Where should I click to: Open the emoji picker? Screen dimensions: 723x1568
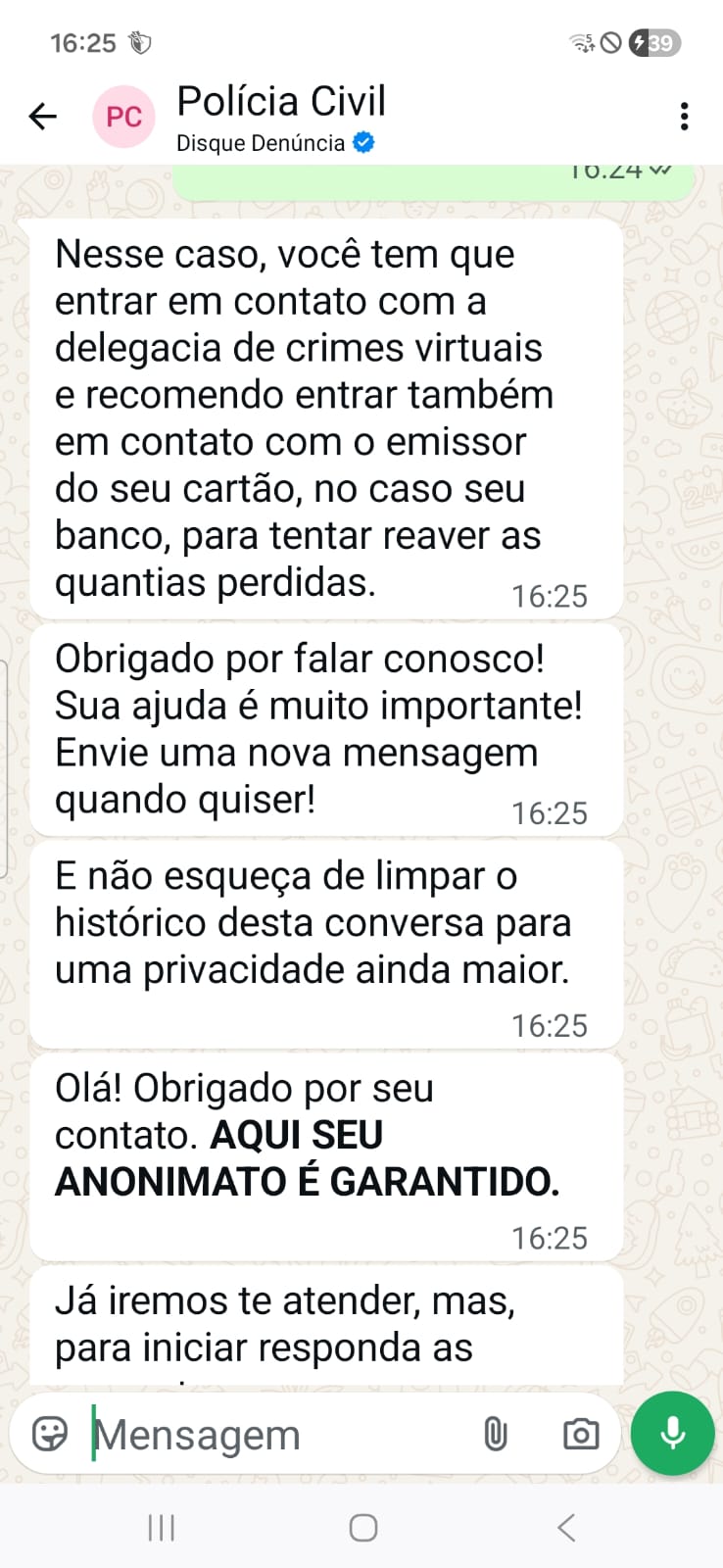50,1434
